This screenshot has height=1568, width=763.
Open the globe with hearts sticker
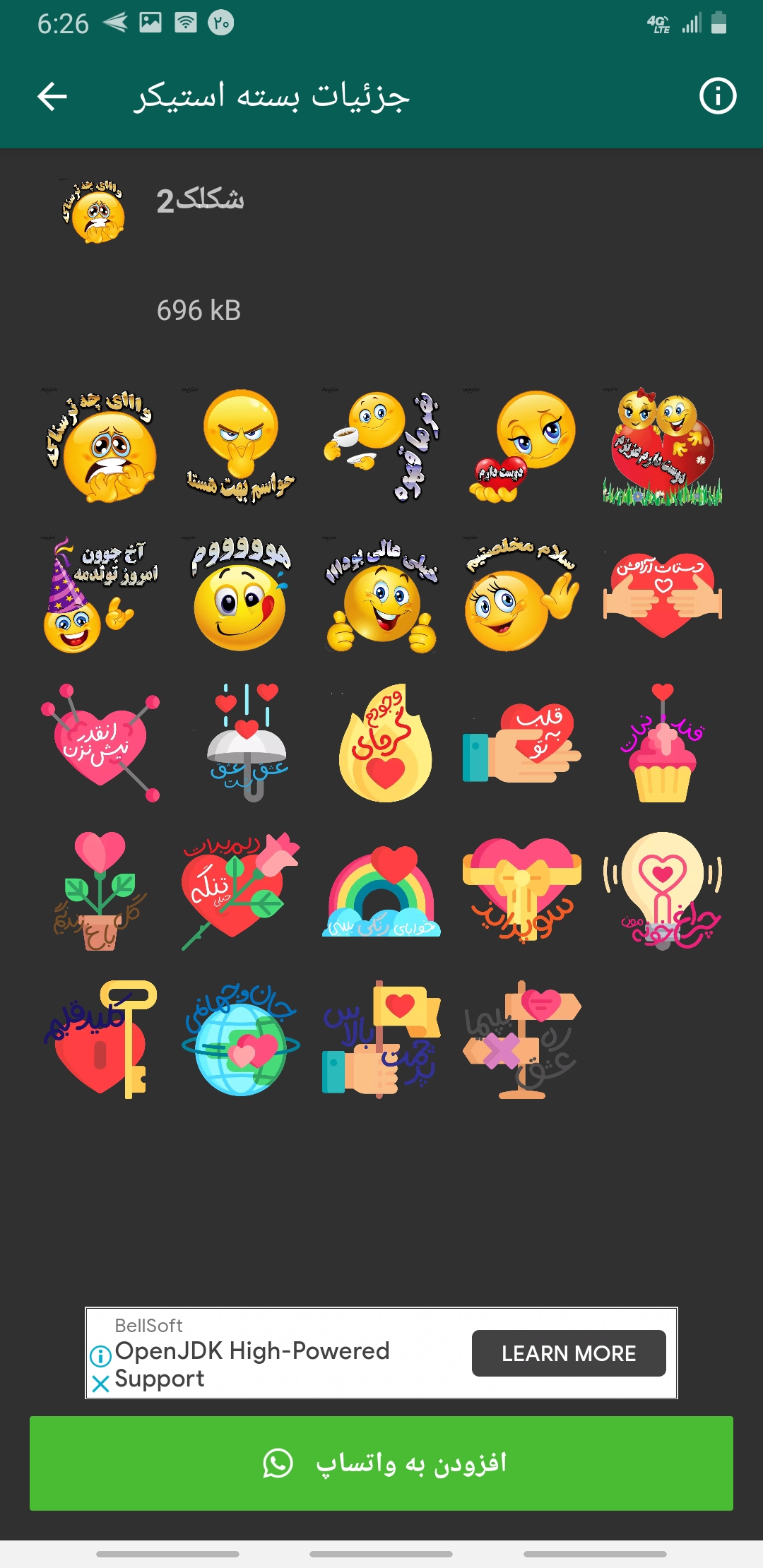pos(240,1039)
